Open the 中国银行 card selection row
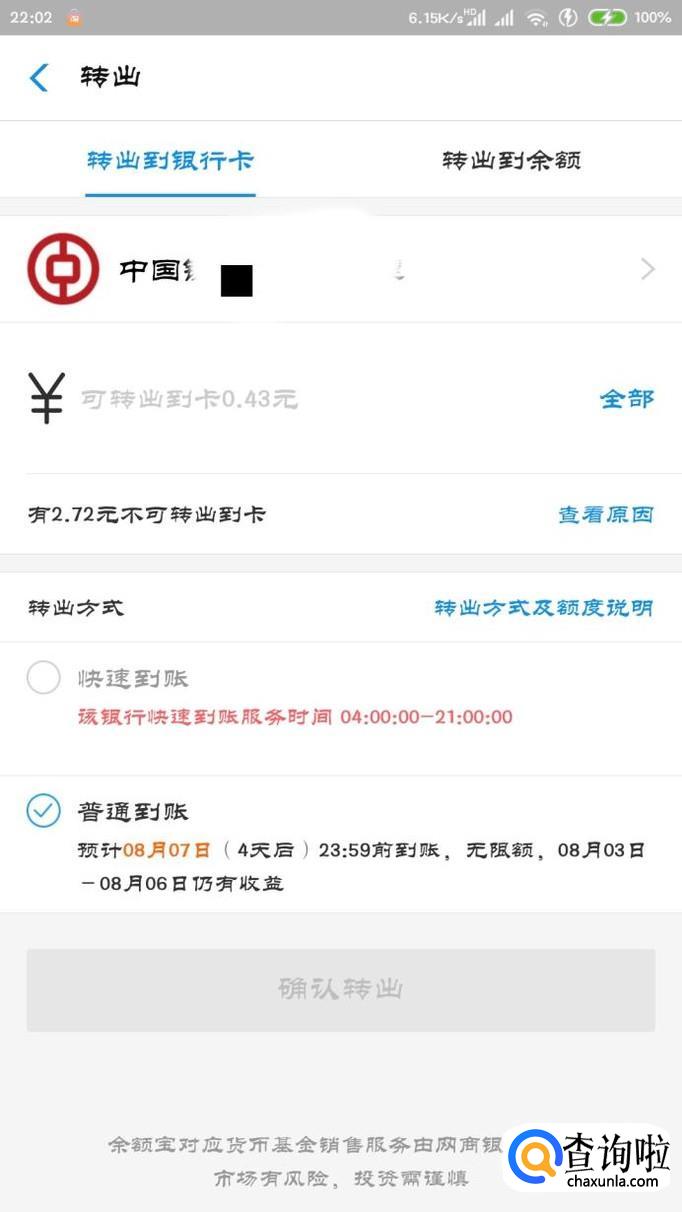This screenshot has width=682, height=1212. pos(340,269)
